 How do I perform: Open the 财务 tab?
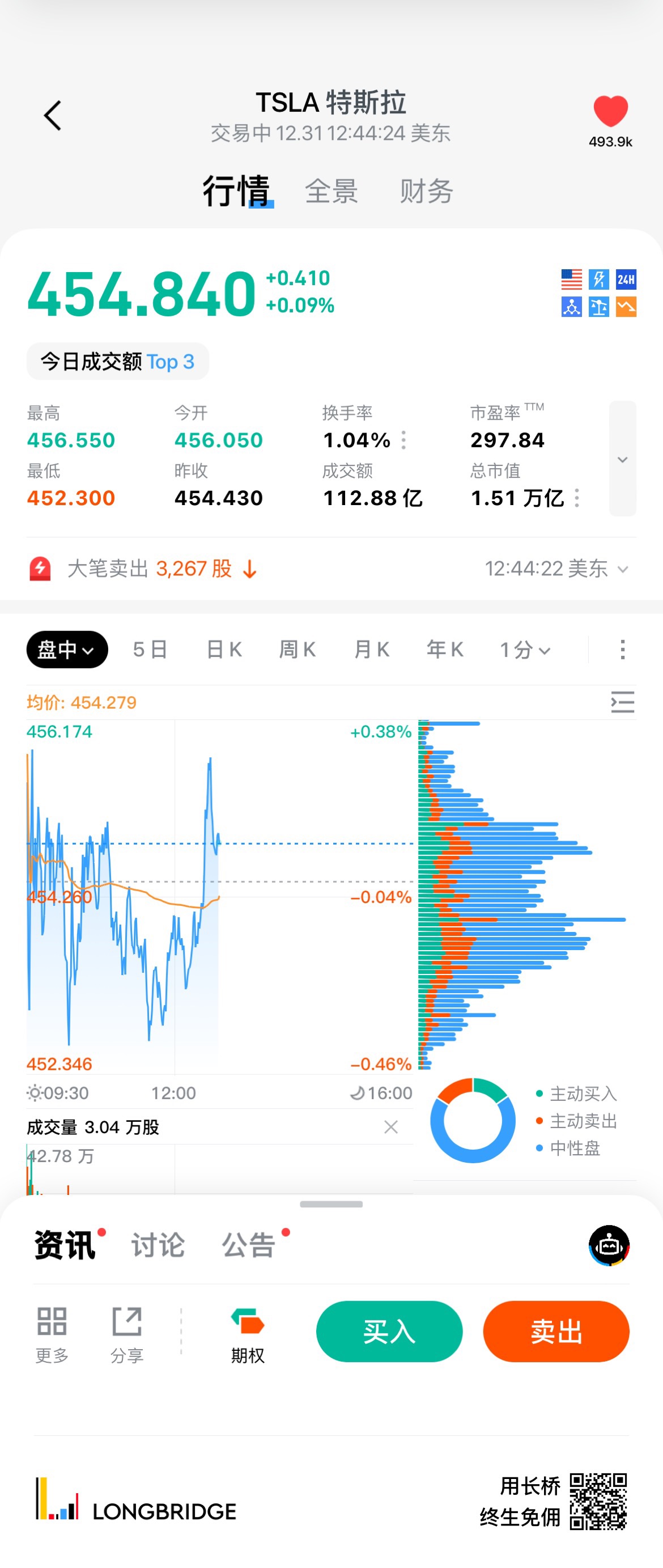tap(426, 192)
